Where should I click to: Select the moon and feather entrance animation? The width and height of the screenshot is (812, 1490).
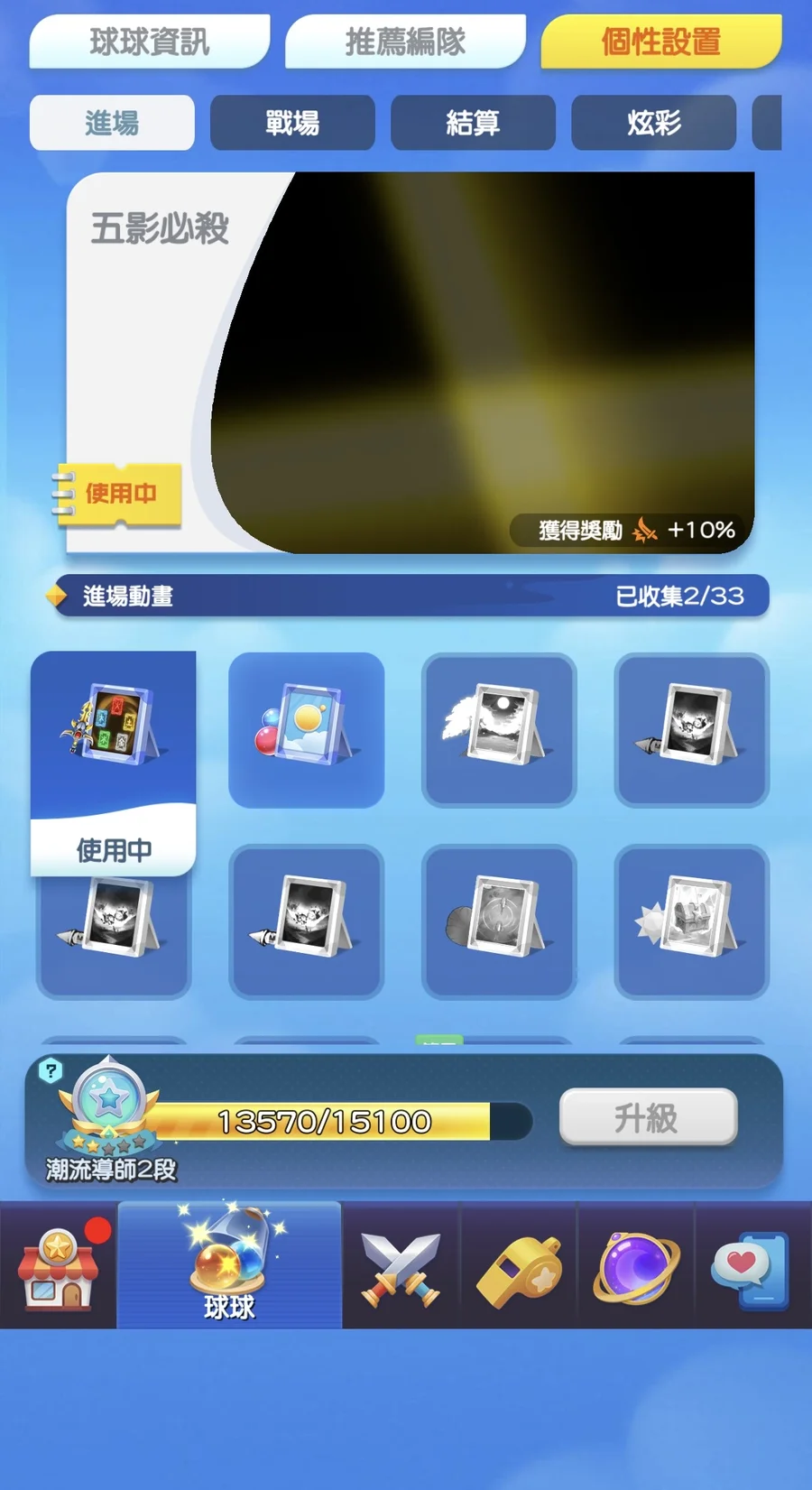499,729
